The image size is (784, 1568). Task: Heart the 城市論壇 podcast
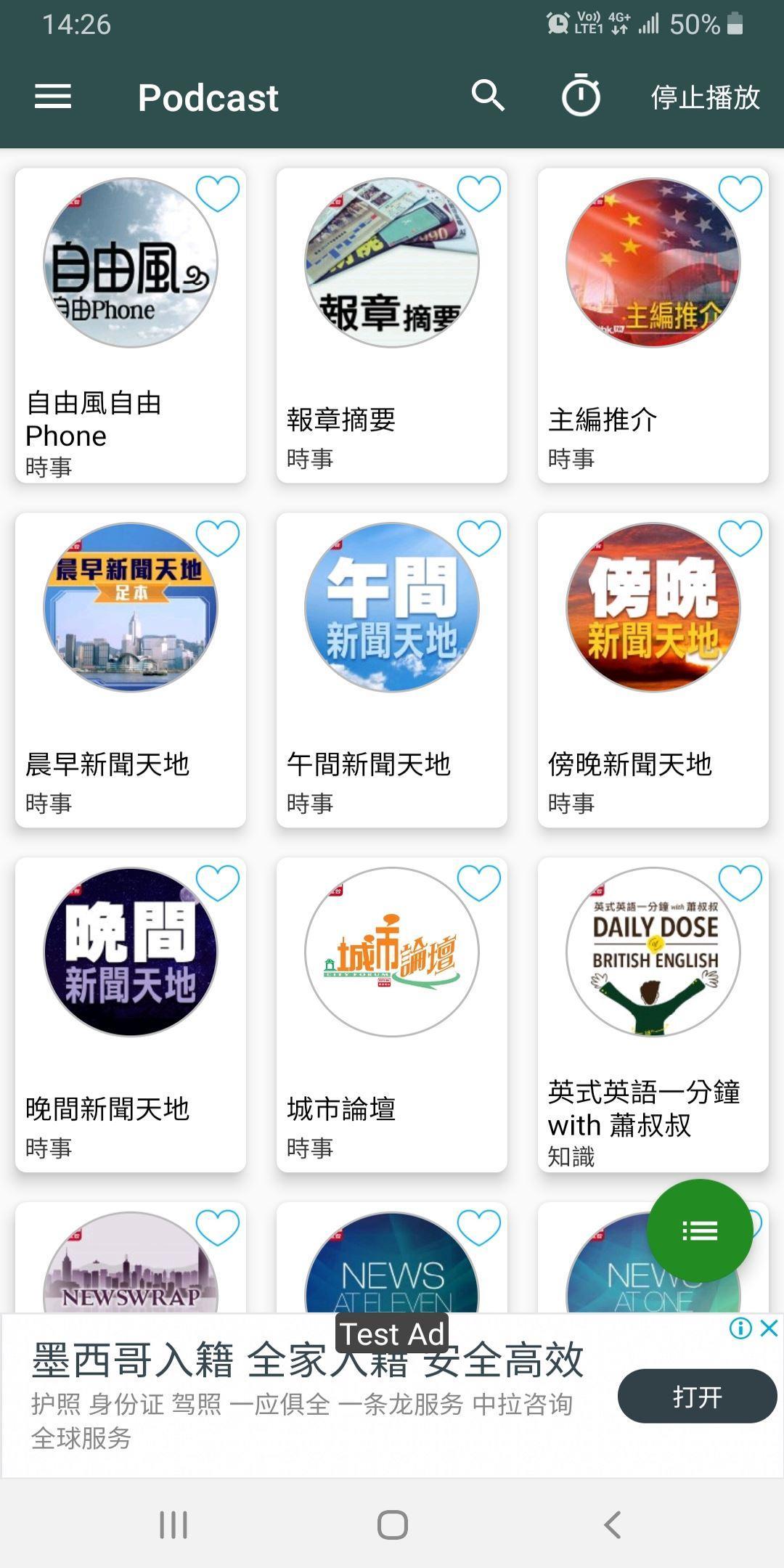[x=478, y=883]
